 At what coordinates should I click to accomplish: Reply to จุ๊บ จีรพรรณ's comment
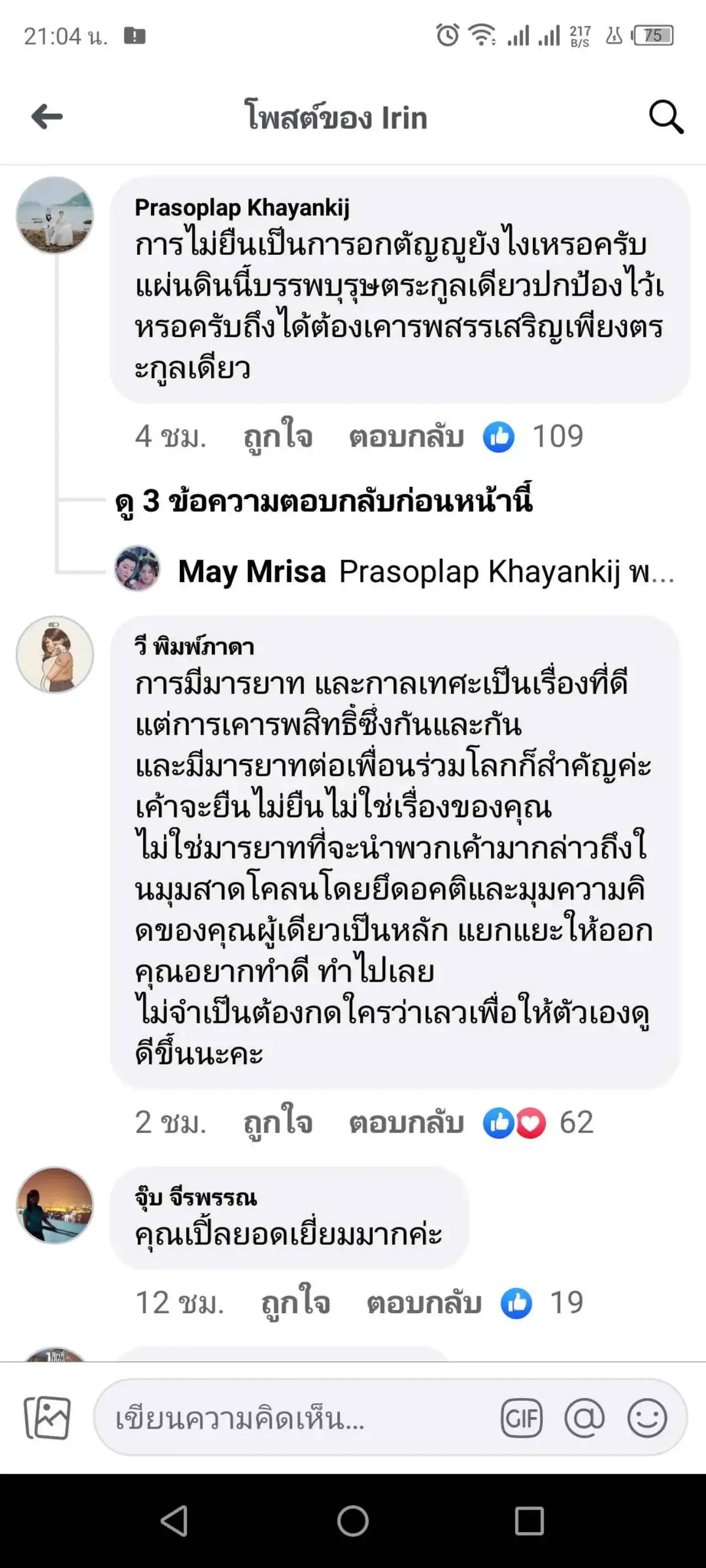point(424,1303)
